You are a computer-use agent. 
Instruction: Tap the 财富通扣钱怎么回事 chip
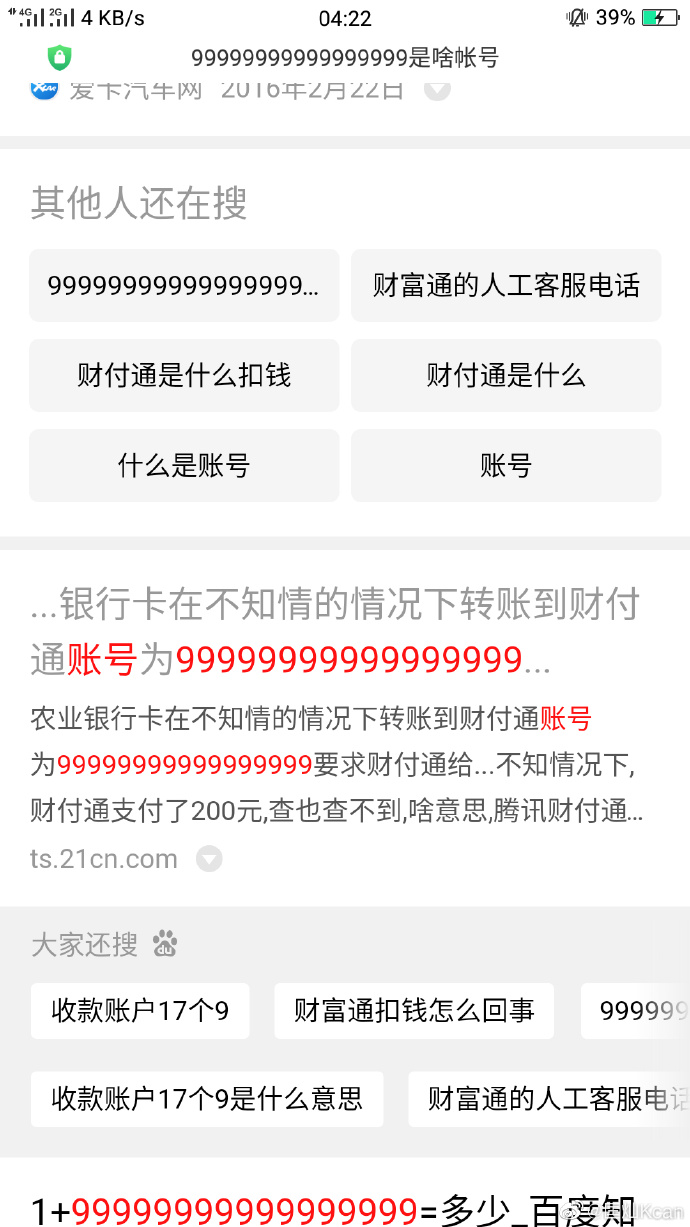pyautogui.click(x=414, y=1011)
